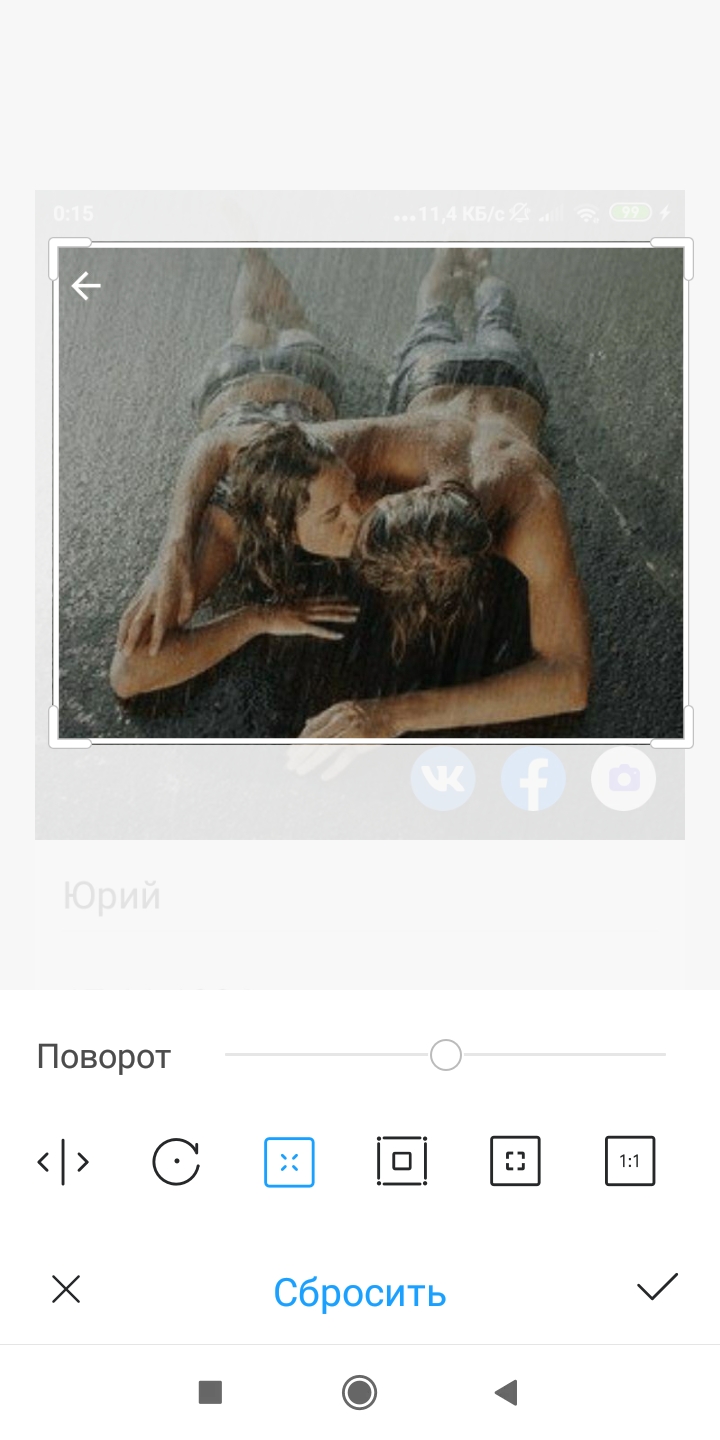Tap the Поворот rotation slider track
This screenshot has width=720, height=1440.
pos(445,1055)
